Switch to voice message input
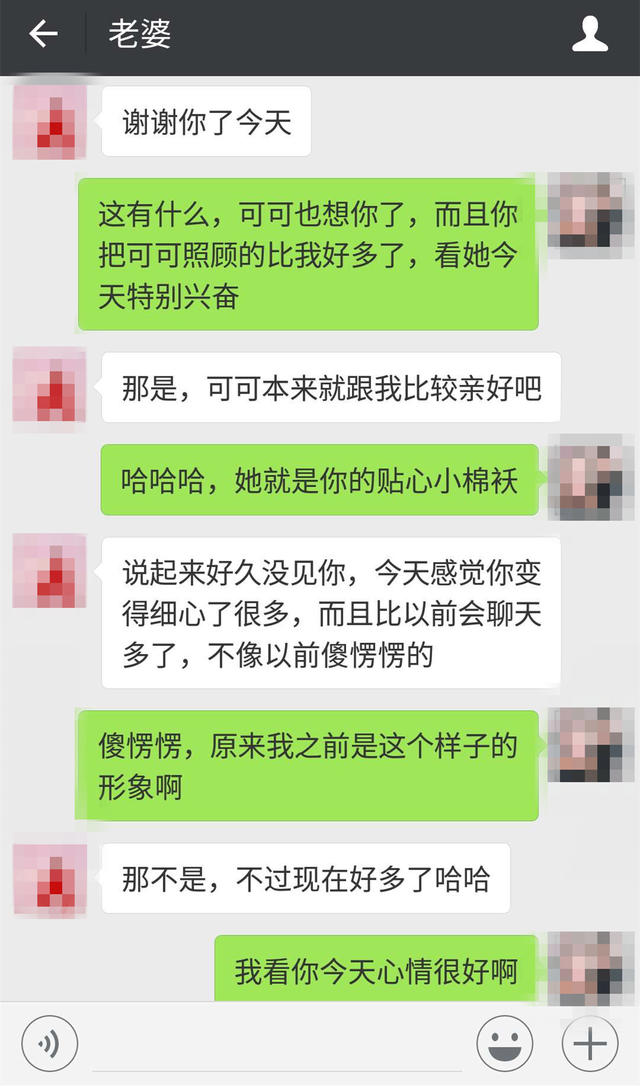The height and width of the screenshot is (1086, 640). (49, 1044)
